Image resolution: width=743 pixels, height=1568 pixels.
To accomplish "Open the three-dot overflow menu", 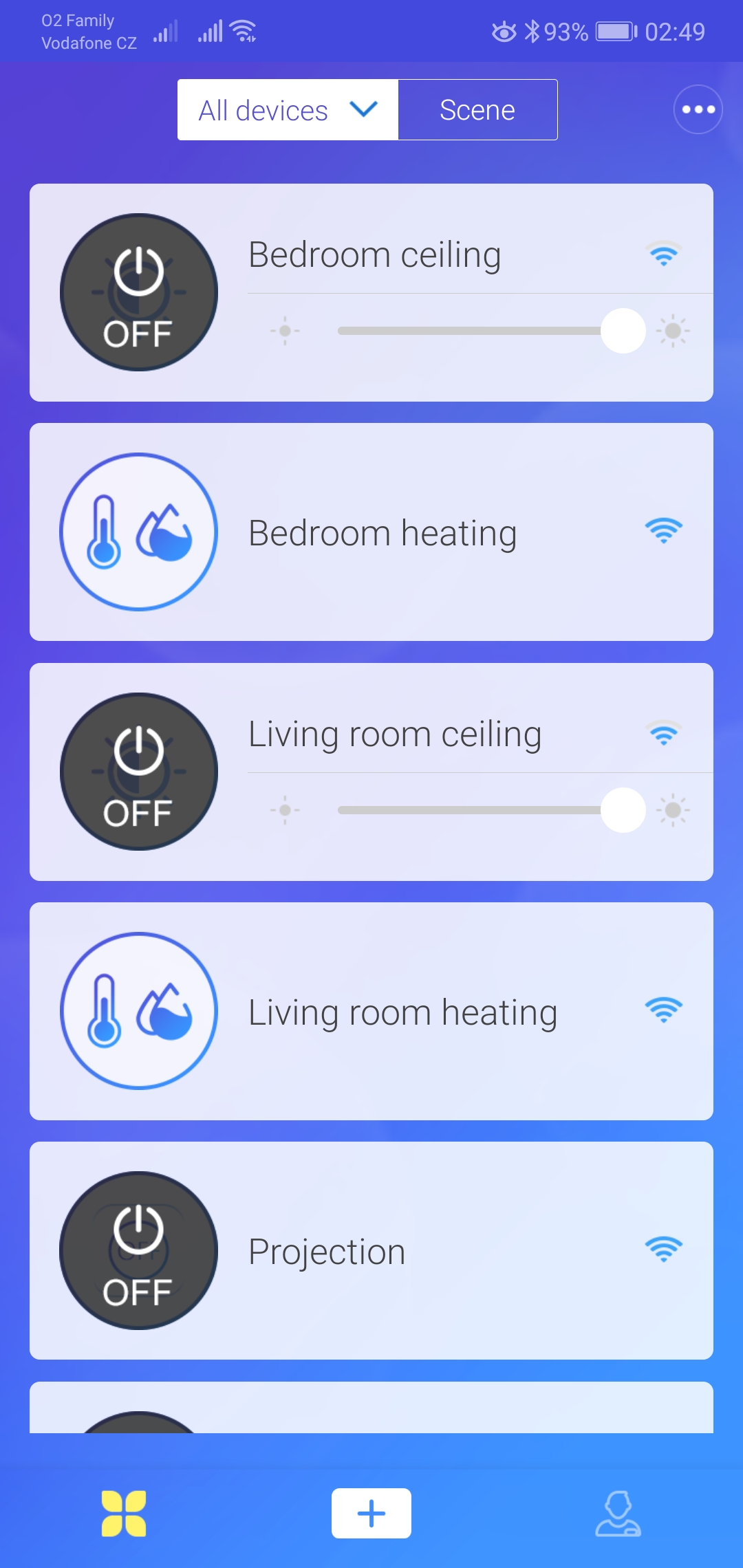I will point(698,109).
